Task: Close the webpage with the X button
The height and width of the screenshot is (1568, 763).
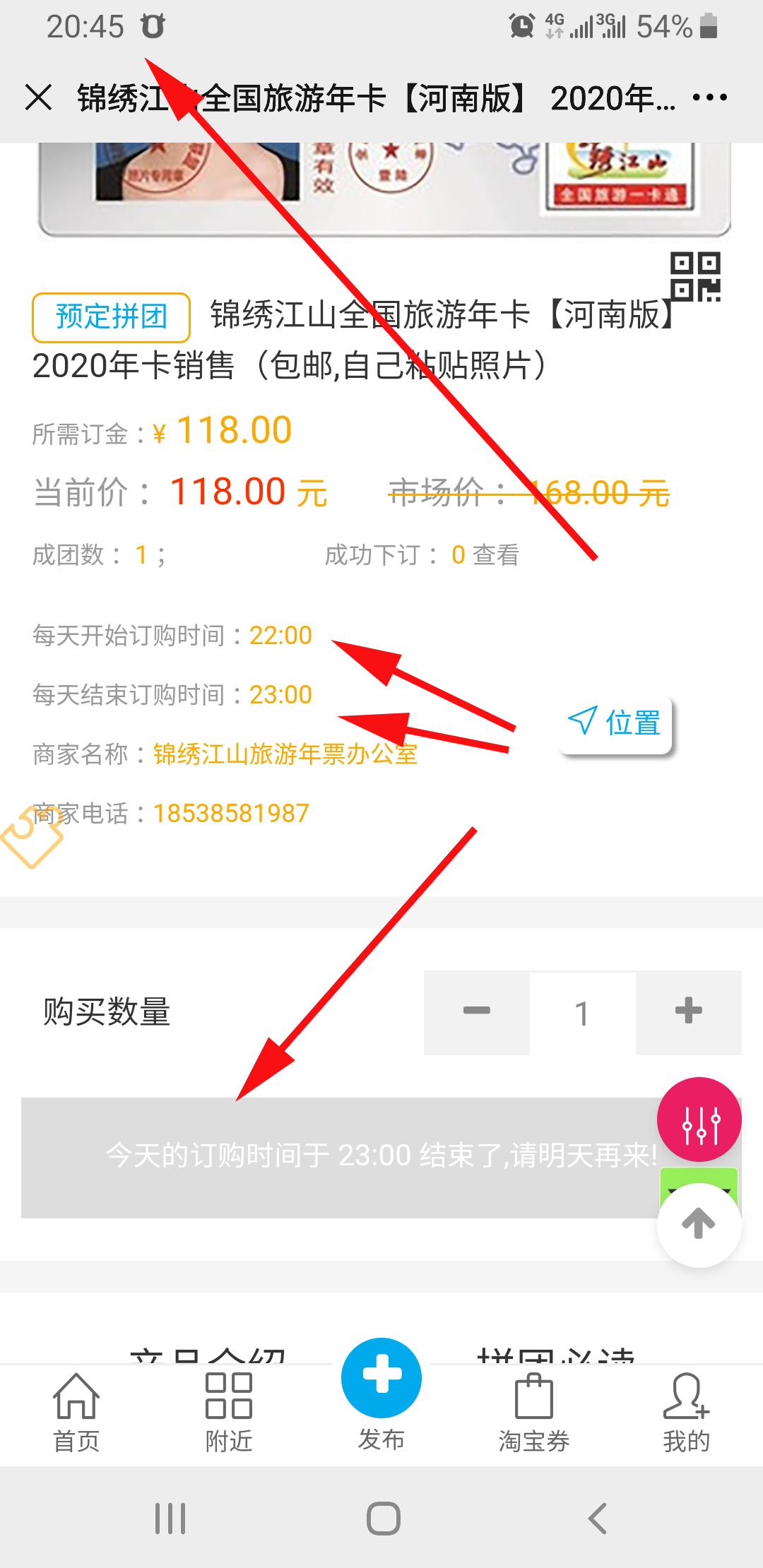Action: pos(38,97)
